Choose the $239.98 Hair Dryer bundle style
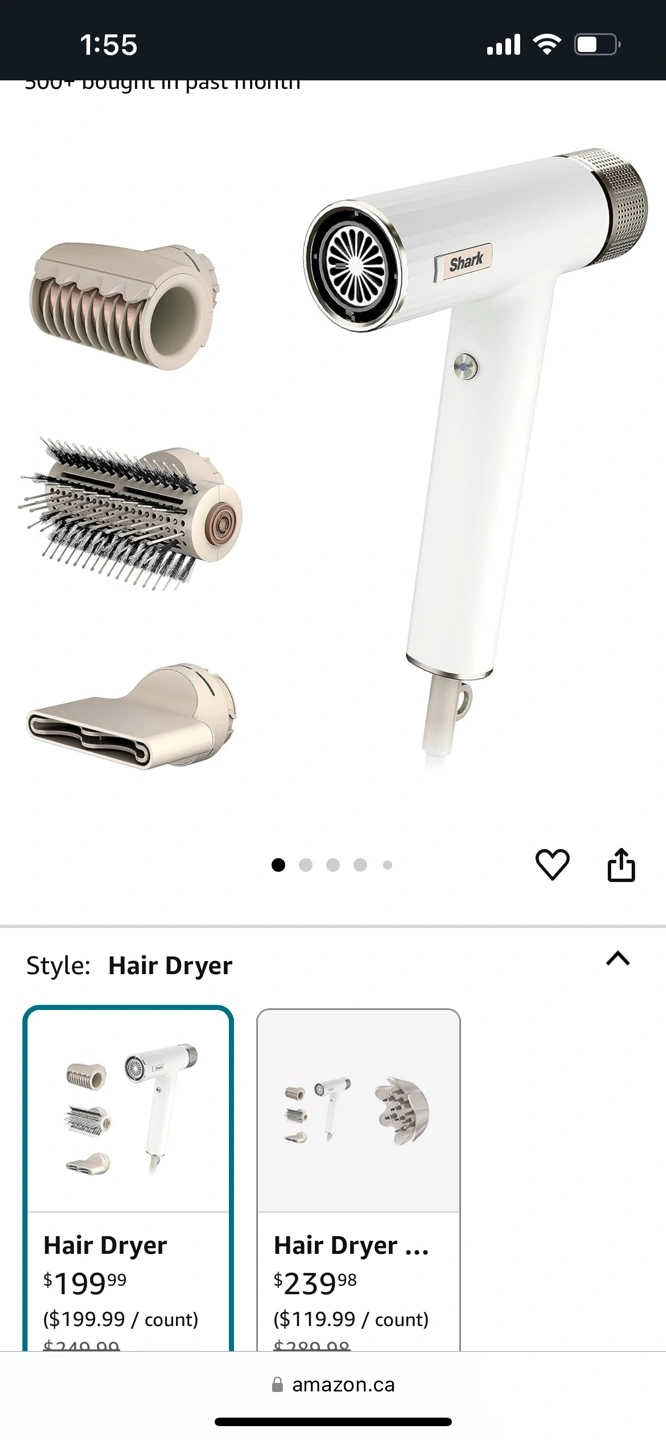 coord(358,1180)
